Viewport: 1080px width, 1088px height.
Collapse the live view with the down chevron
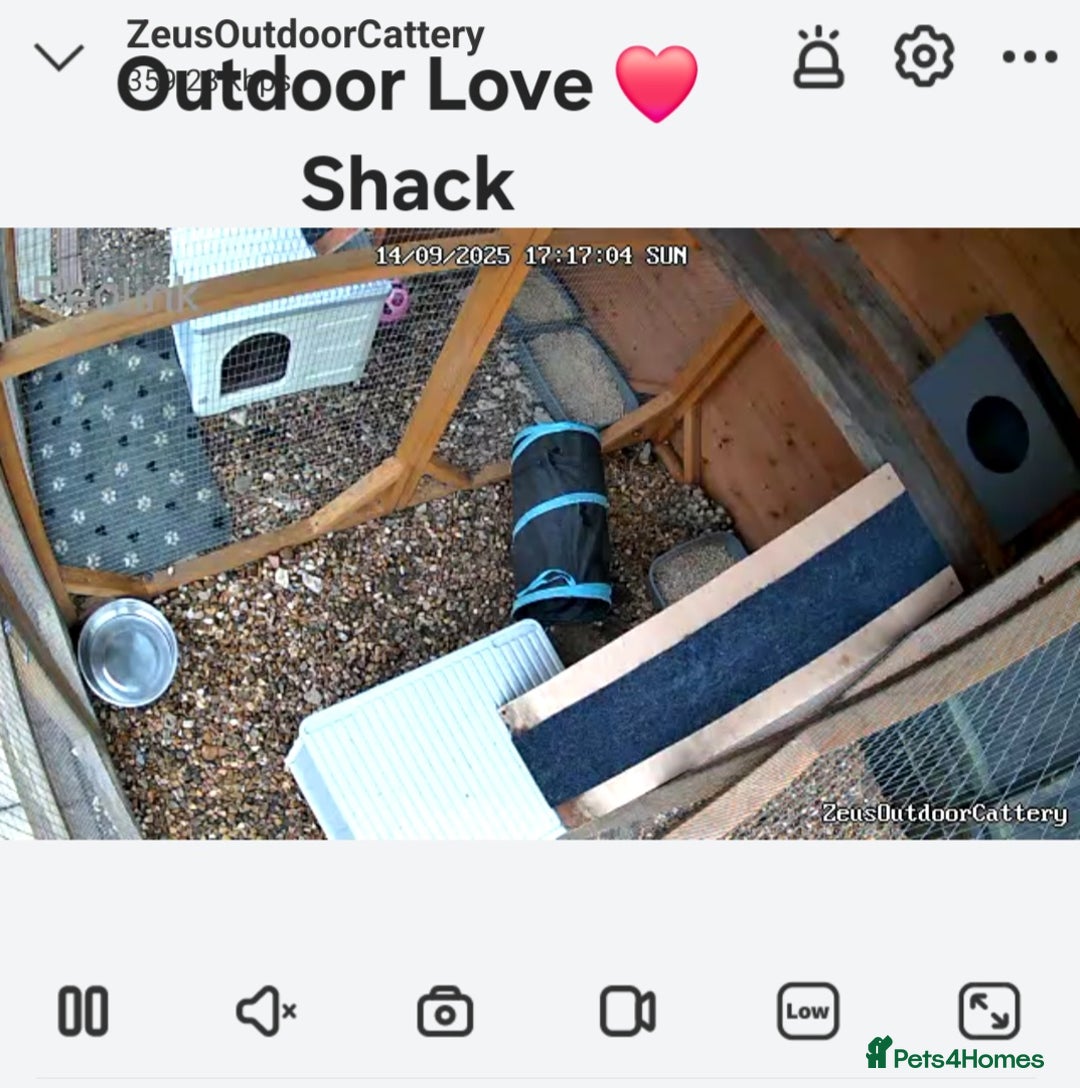coord(59,57)
